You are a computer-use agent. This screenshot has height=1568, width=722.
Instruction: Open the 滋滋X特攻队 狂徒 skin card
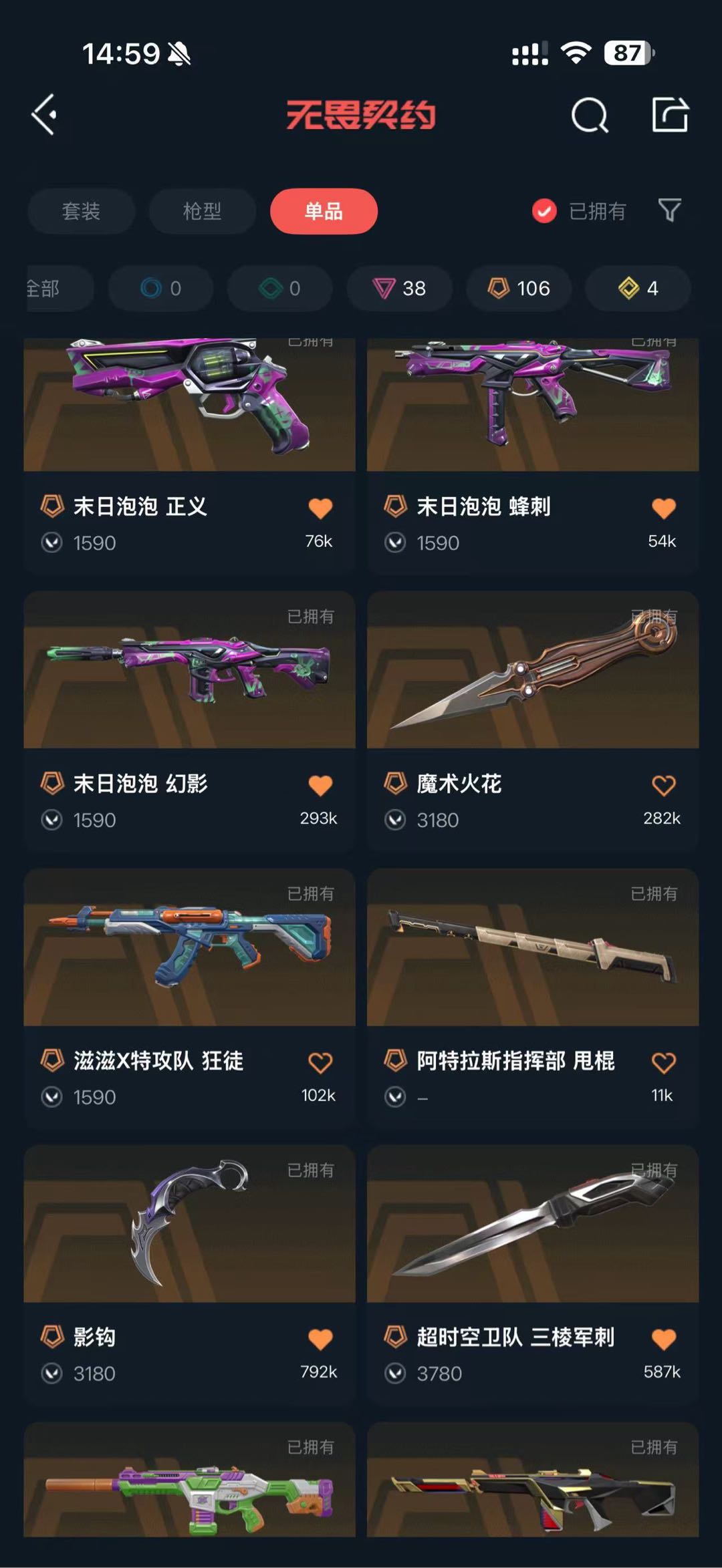(x=189, y=997)
